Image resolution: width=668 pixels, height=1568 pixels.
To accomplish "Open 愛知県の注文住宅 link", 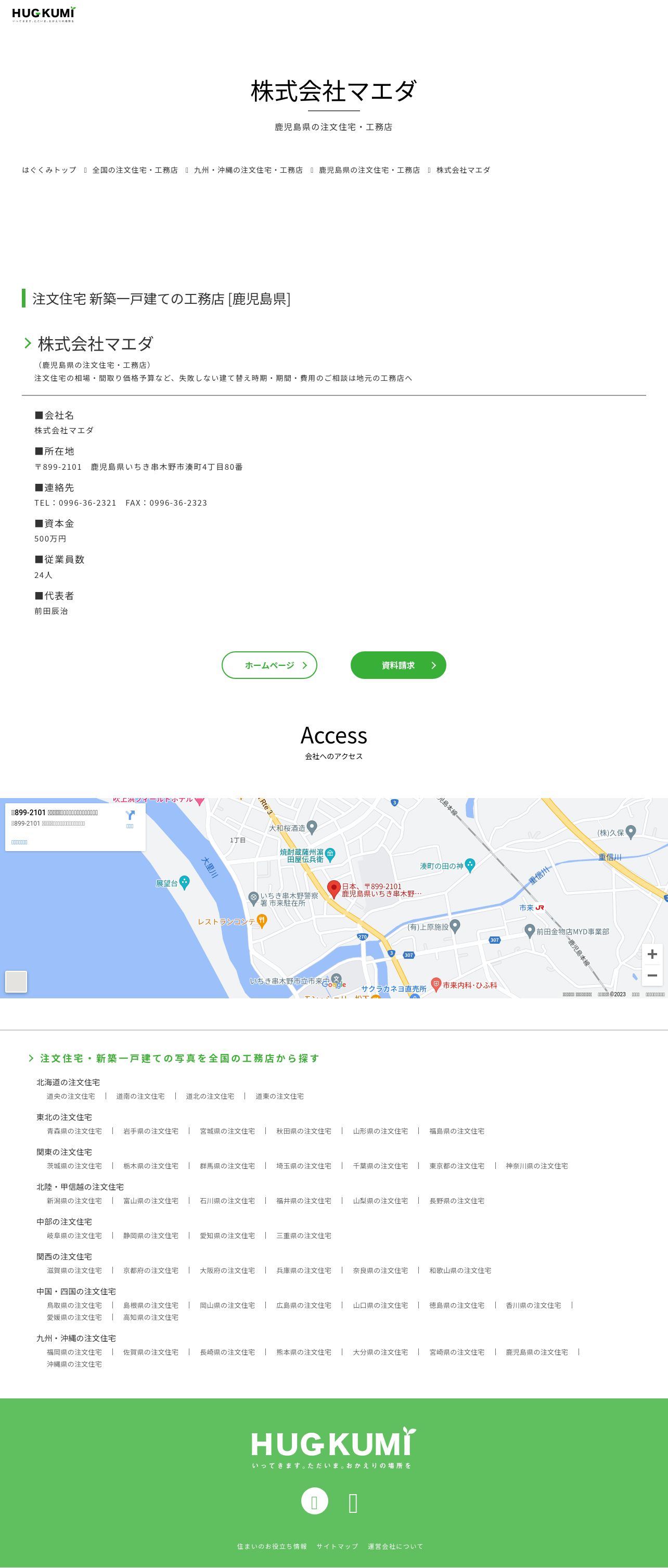I will click(227, 1236).
